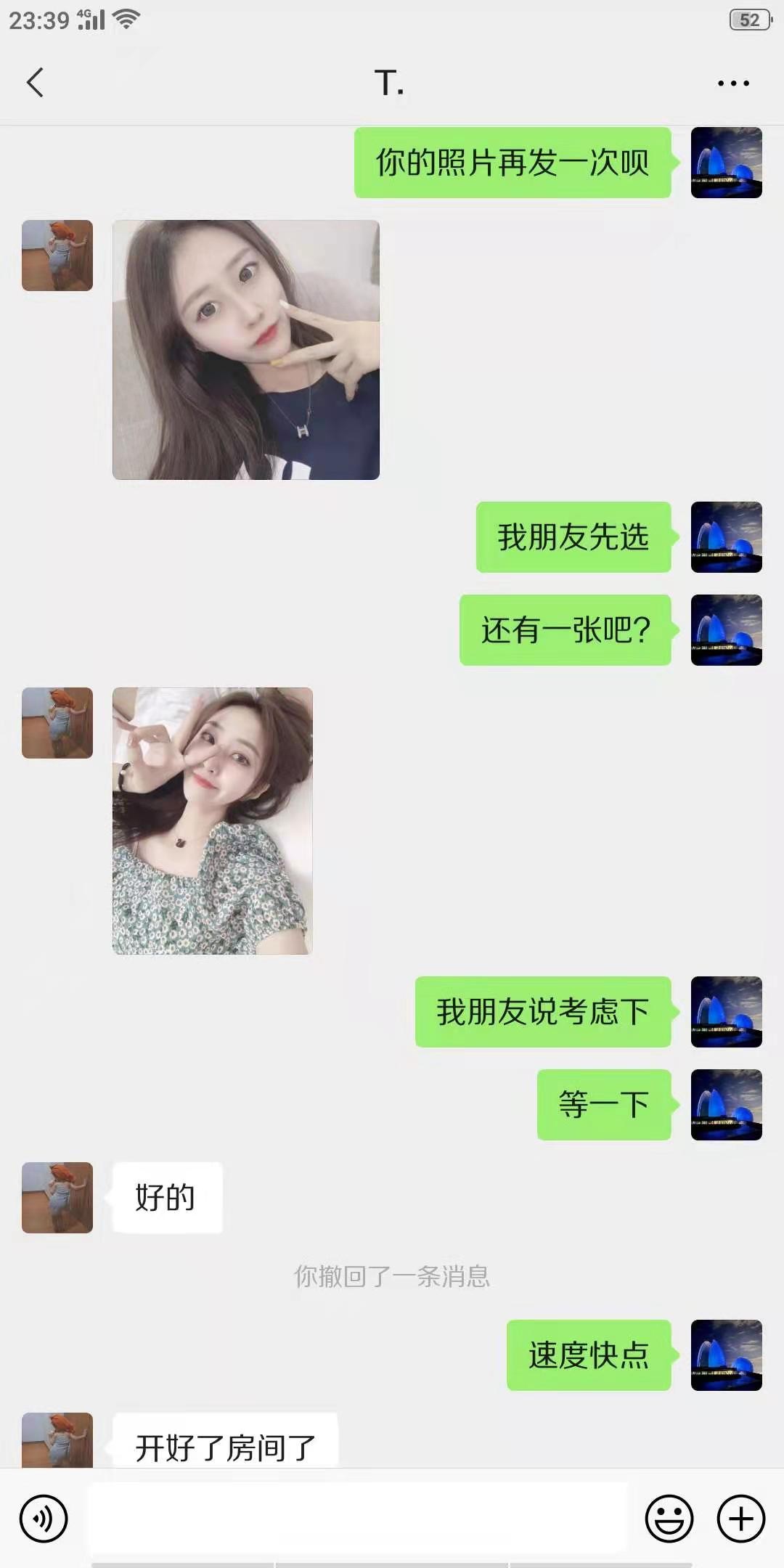Open T.'s profile from avatar beside 好的
Viewport: 784px width, 1568px height.
[57, 1197]
